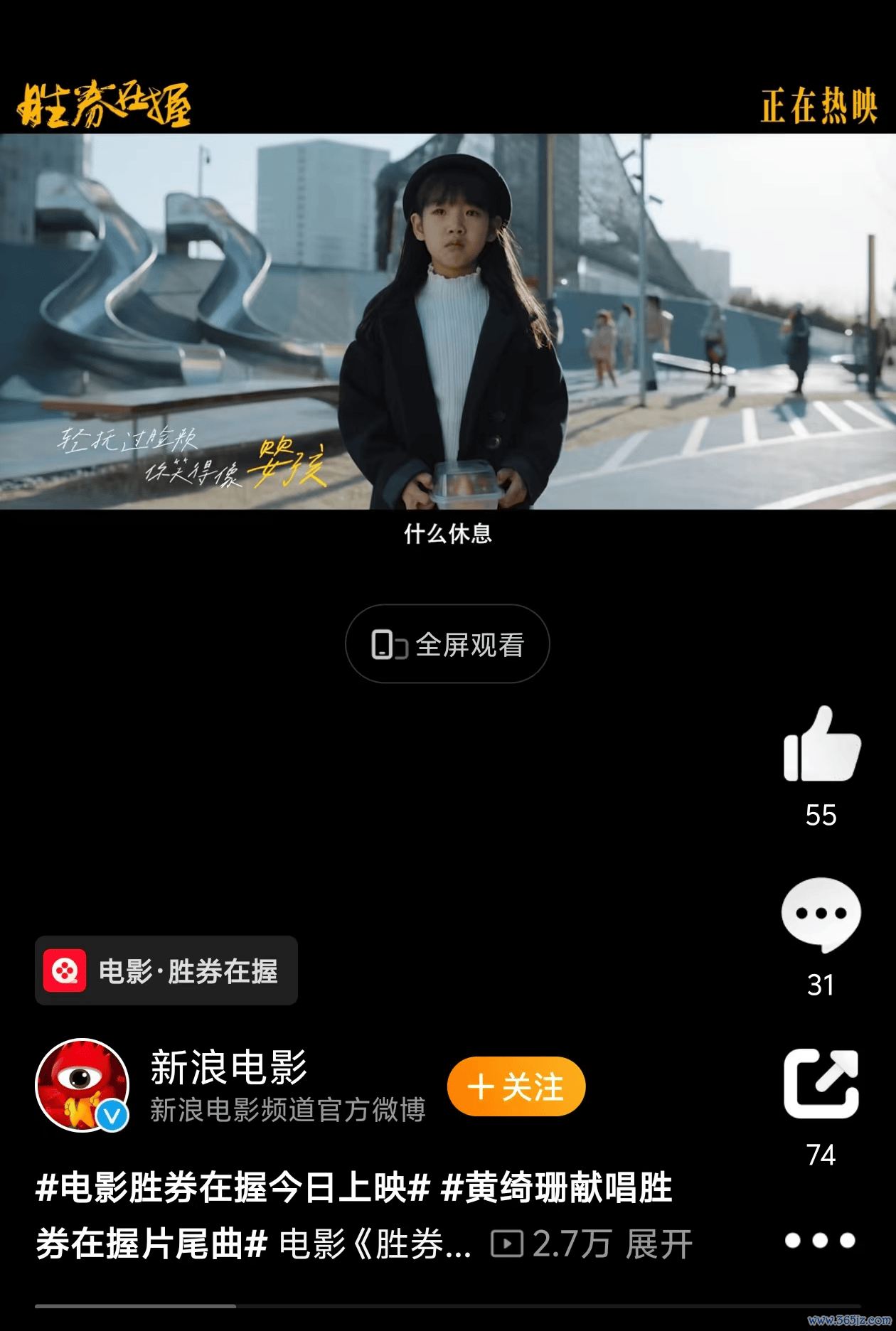Open the three-dot more options menu
Image resolution: width=896 pixels, height=1331 pixels.
tap(820, 1241)
